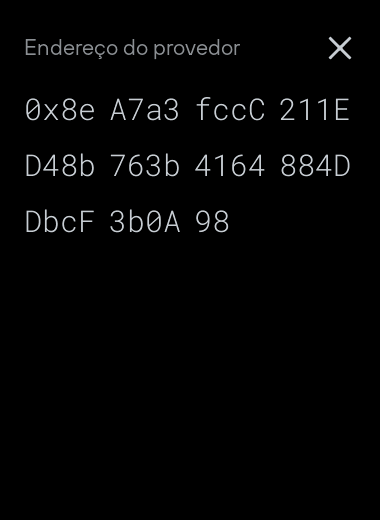Close the Endereço do provedor screen

[340, 48]
